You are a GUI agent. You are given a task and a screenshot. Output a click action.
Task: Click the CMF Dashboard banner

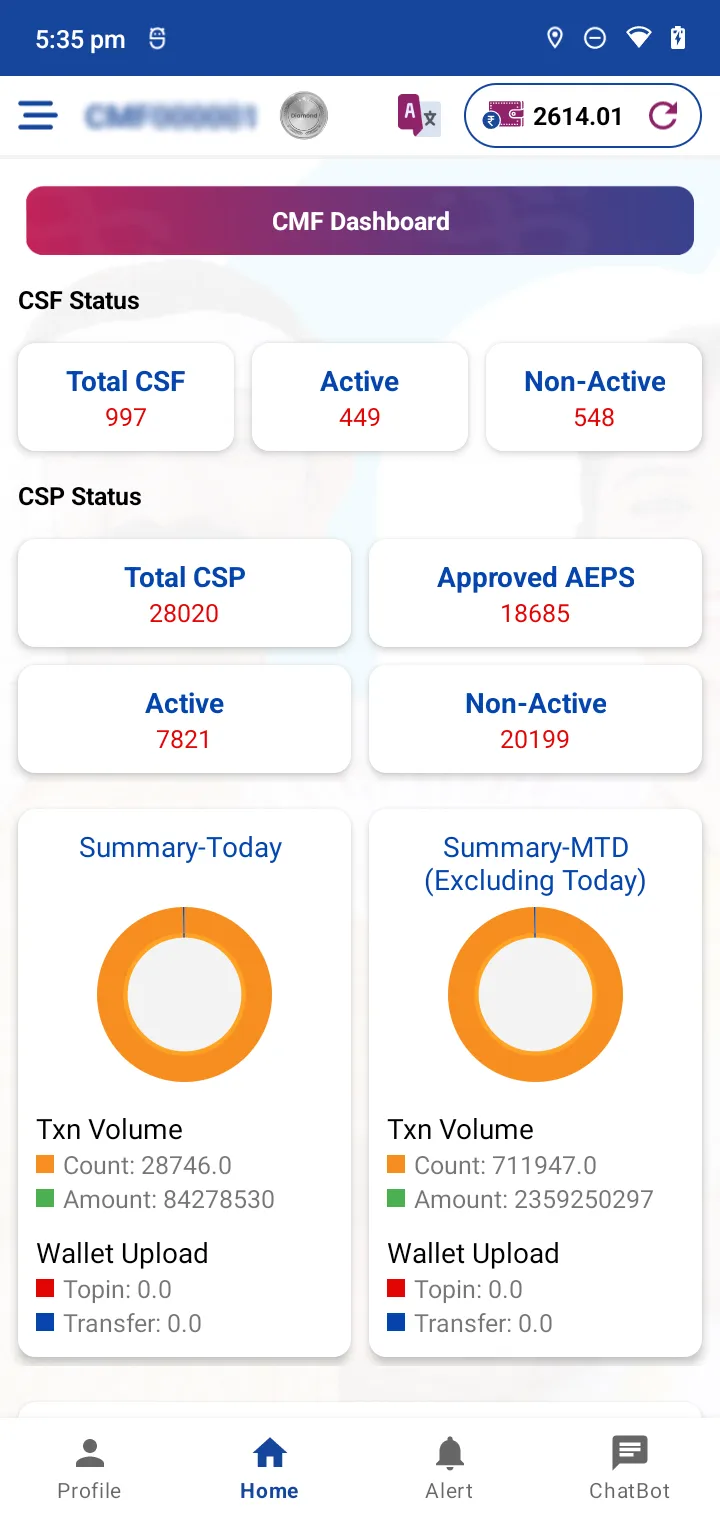[x=360, y=220]
